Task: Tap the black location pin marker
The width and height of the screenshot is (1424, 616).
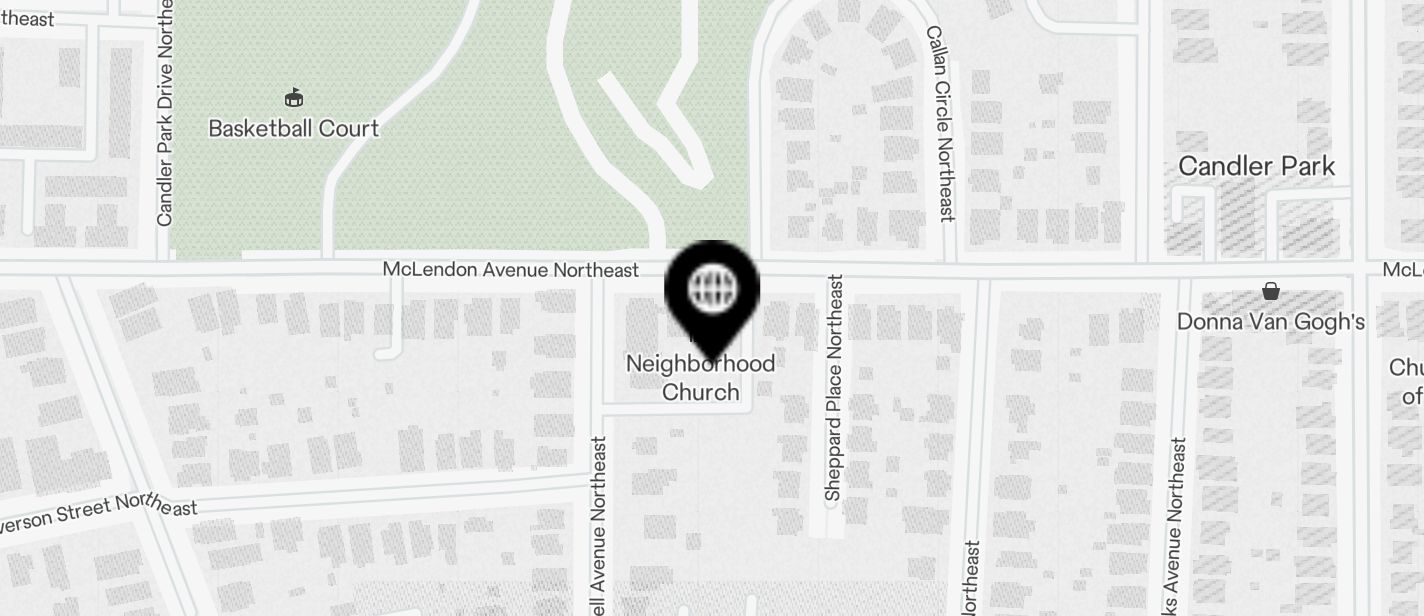Action: (712, 293)
